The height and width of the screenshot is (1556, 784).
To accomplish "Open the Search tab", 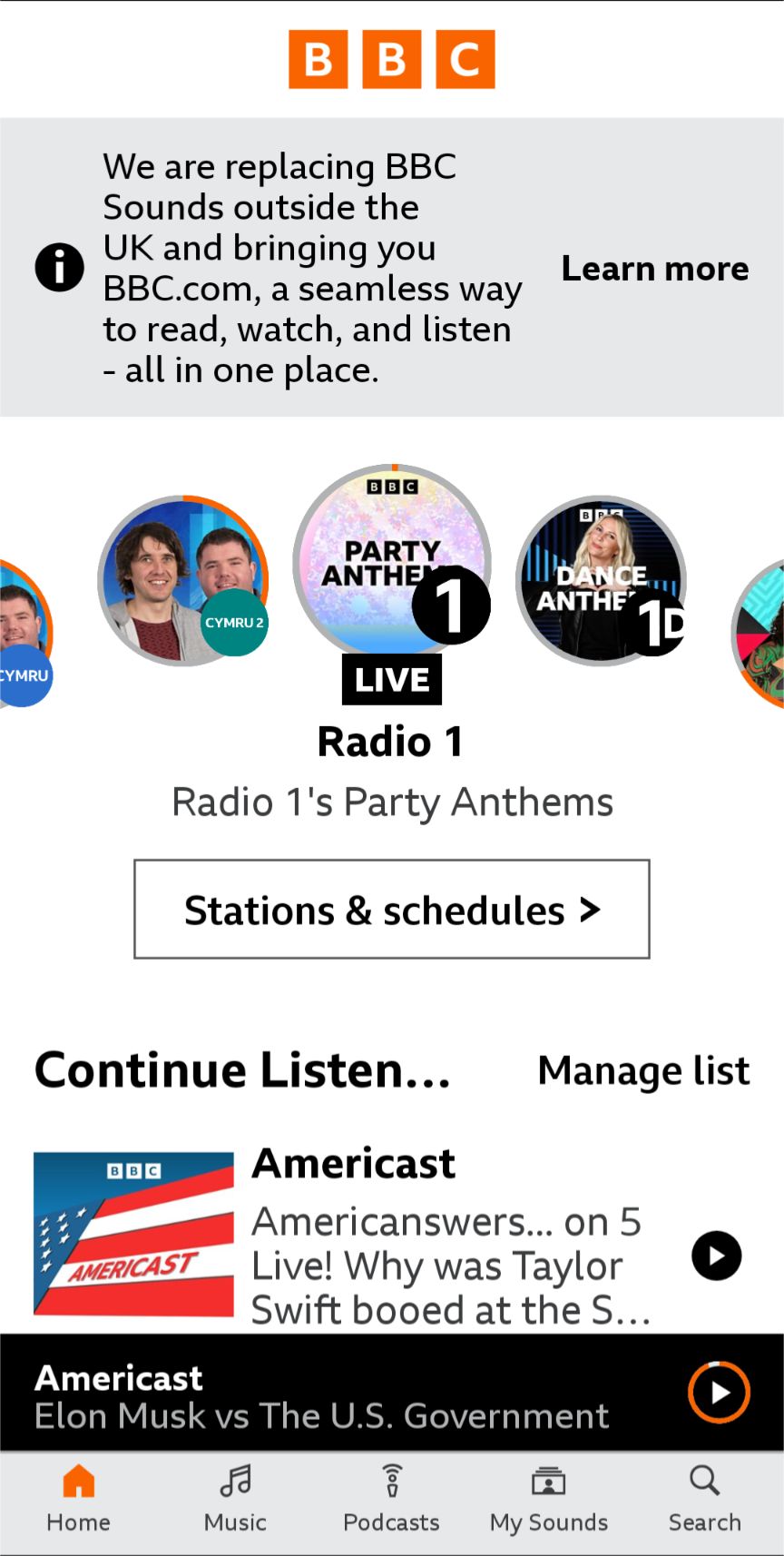I will tap(704, 1499).
